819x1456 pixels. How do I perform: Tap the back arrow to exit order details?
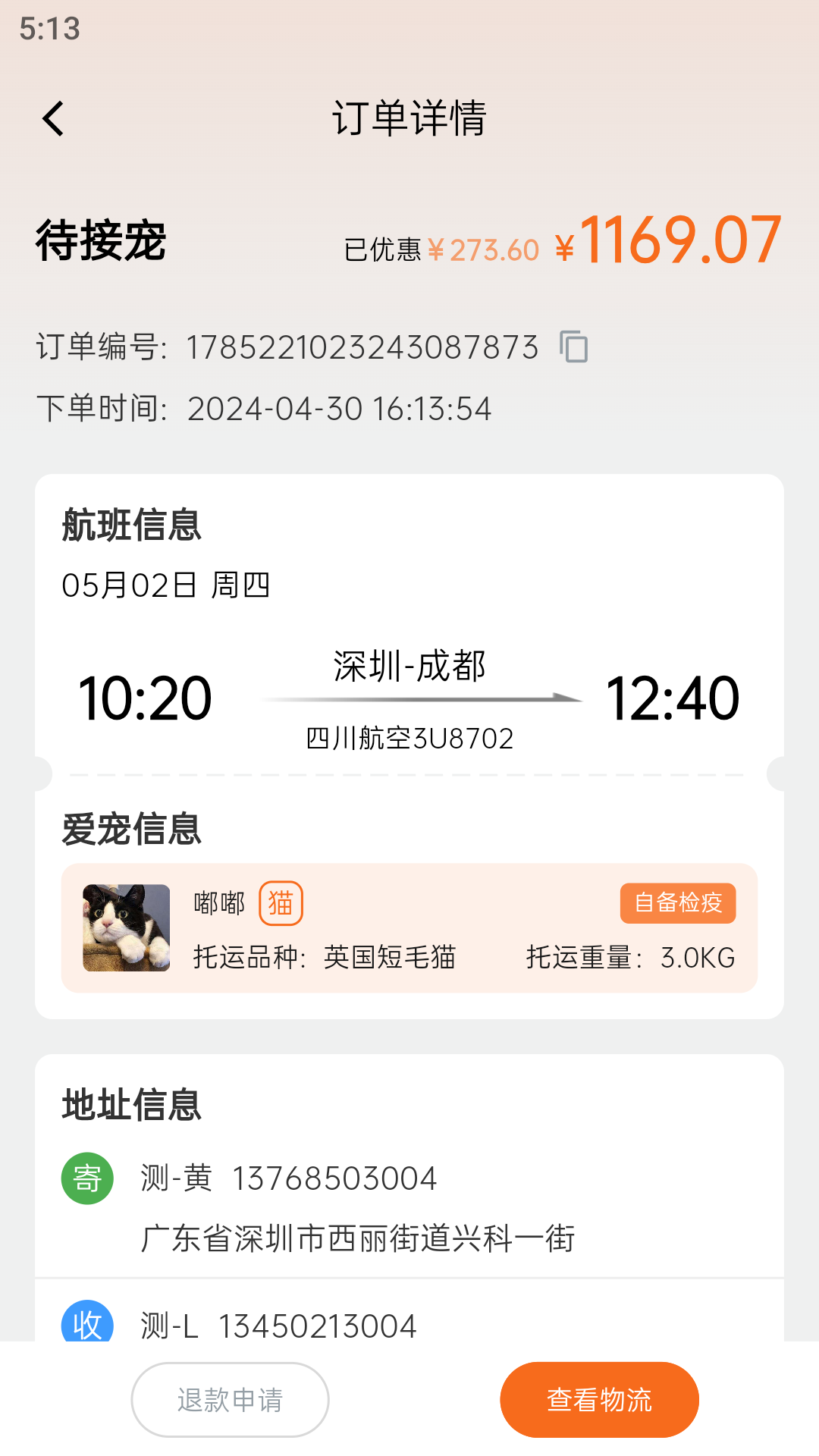click(52, 119)
